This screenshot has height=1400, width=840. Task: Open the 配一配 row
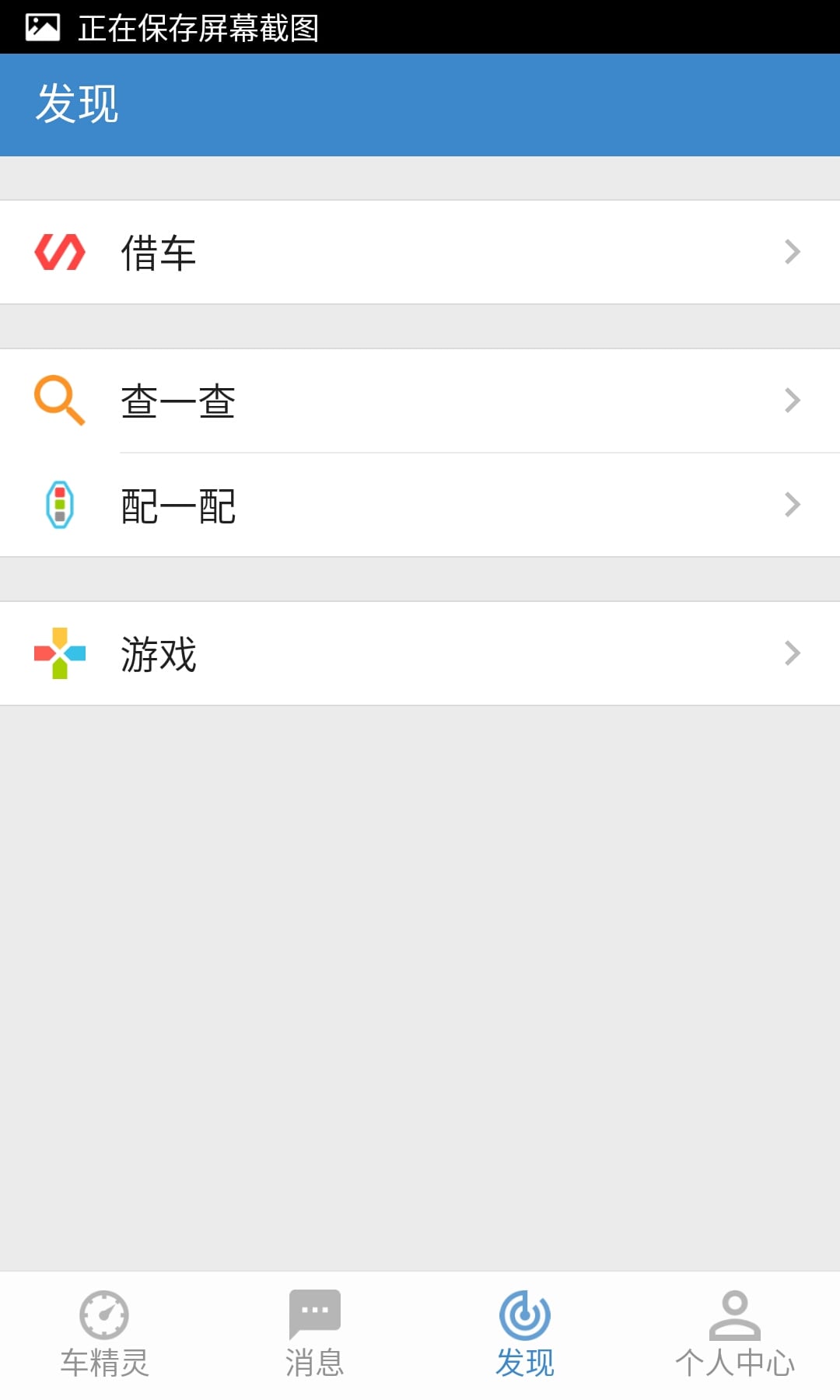[420, 505]
